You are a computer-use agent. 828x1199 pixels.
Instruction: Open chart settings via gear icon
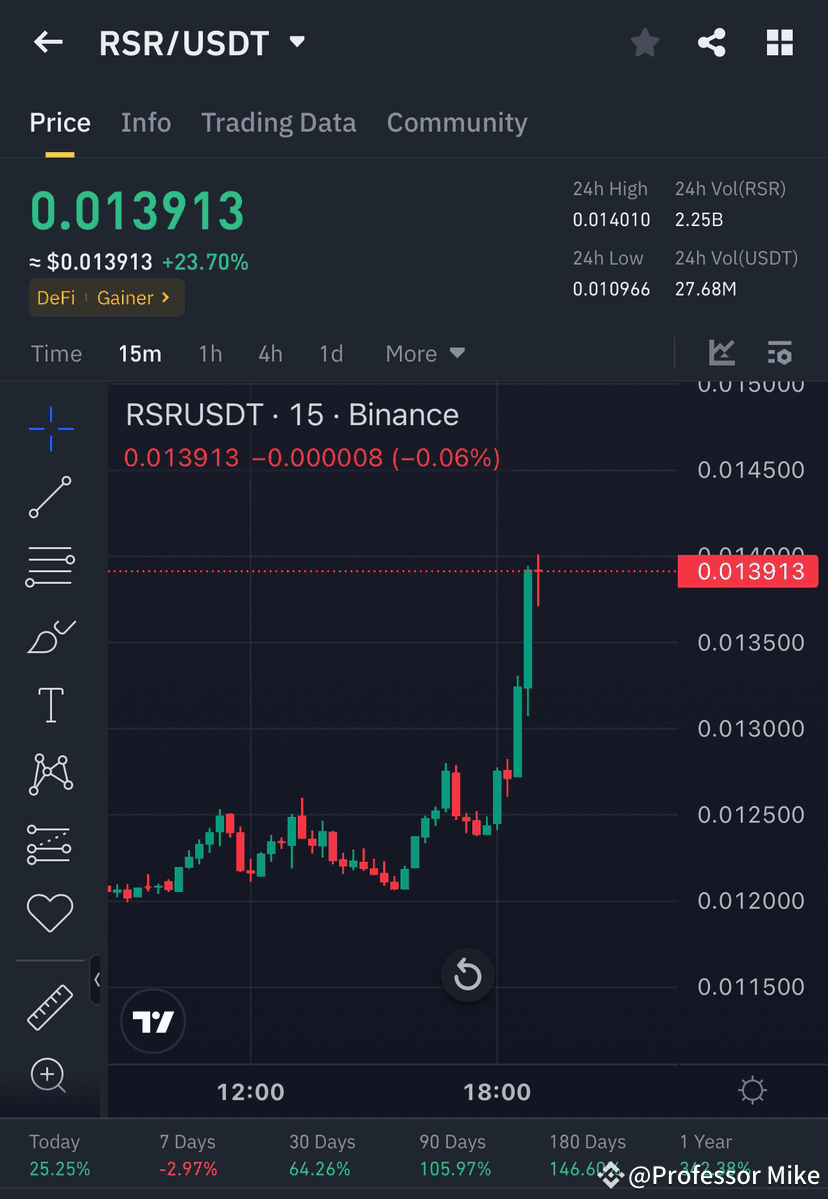[x=752, y=1091]
